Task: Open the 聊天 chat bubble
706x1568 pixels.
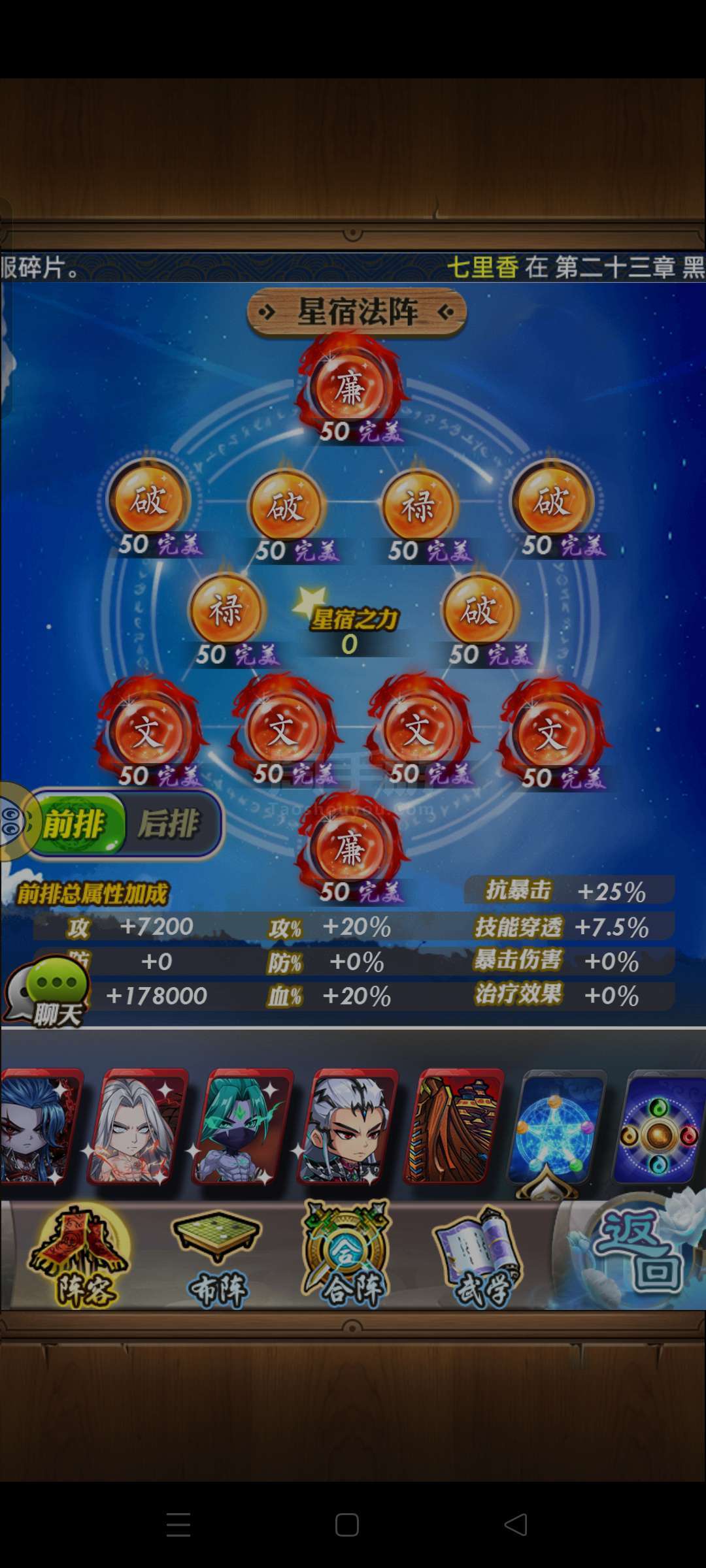Action: point(48,993)
